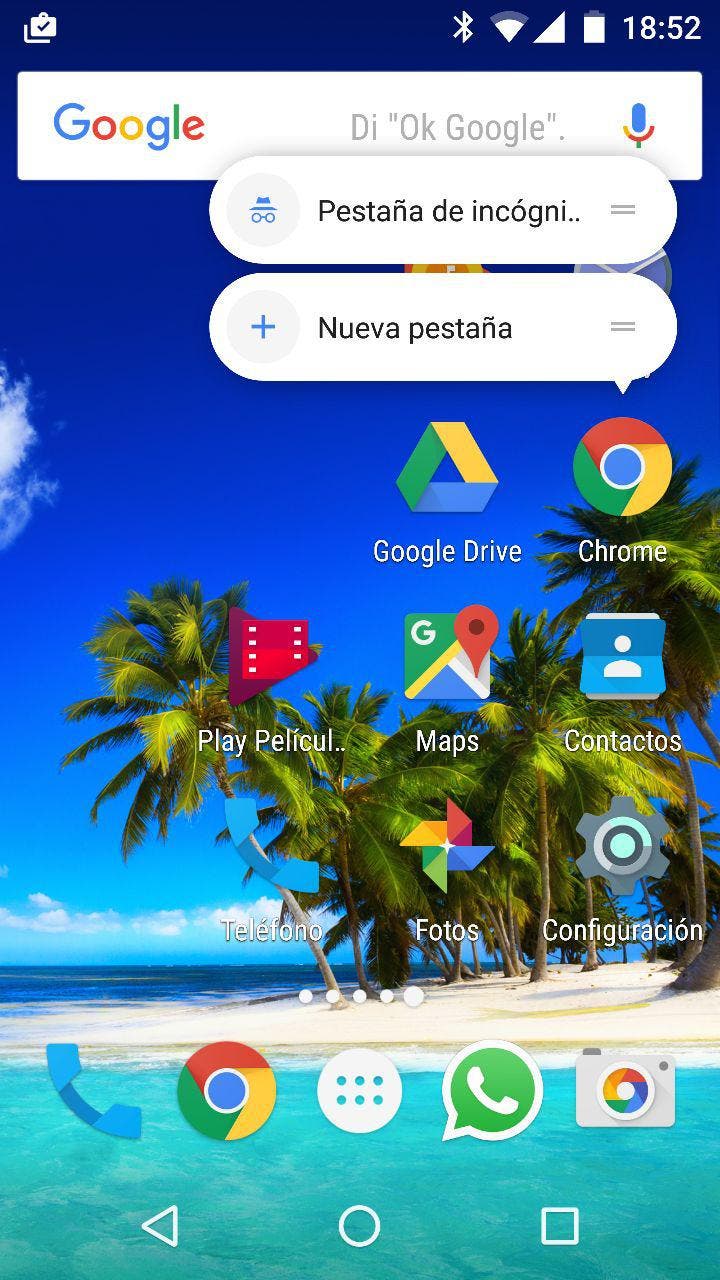Open the phone dialer in the dock
The height and width of the screenshot is (1280, 720).
pos(92,1090)
